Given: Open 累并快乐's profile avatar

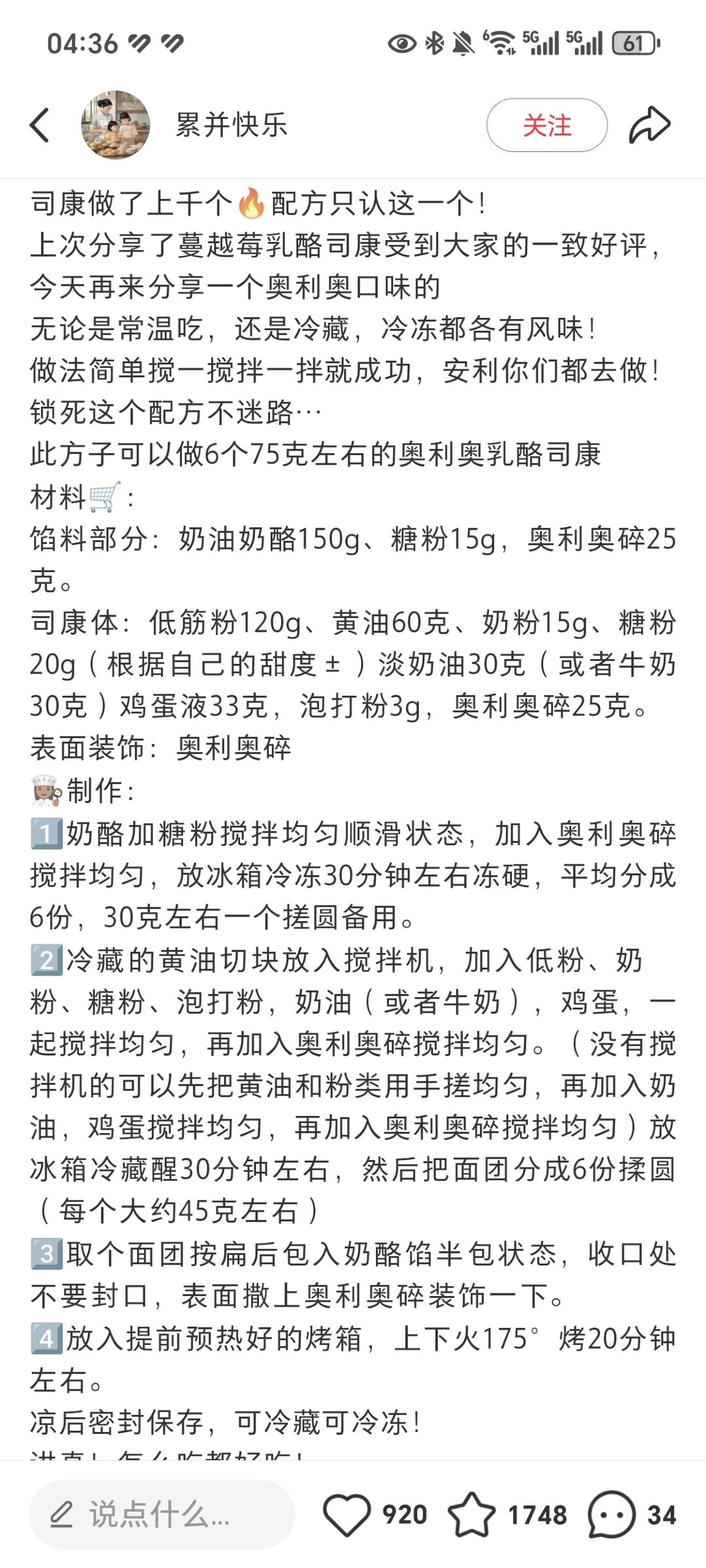Looking at the screenshot, I should 116,125.
